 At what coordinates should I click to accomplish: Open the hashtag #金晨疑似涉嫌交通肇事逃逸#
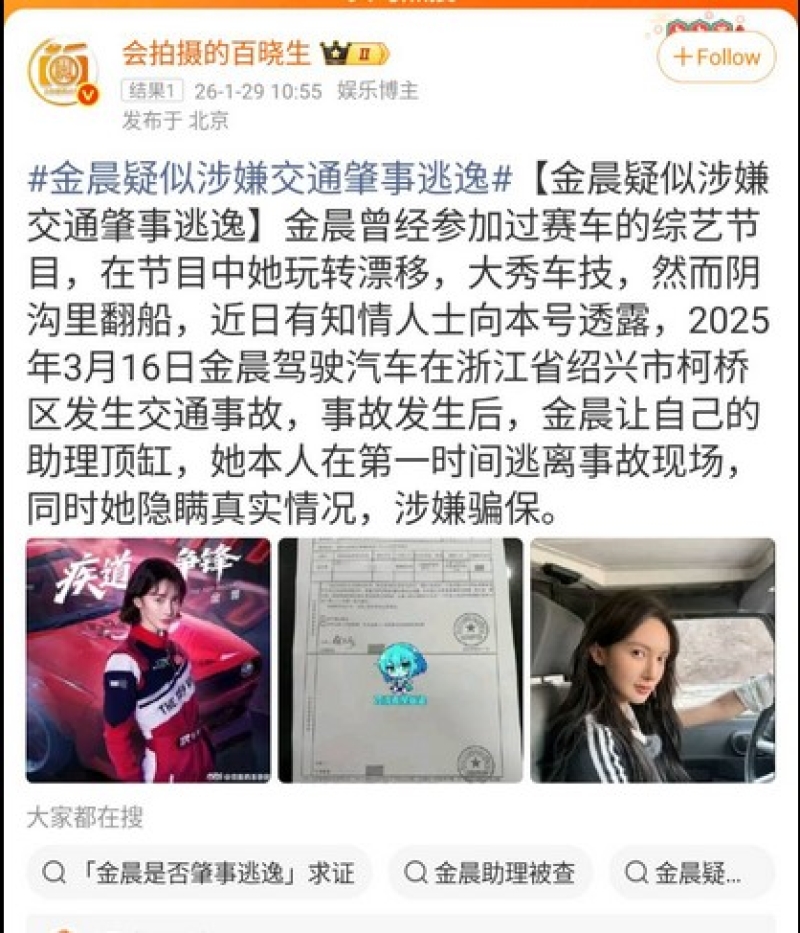pos(270,181)
